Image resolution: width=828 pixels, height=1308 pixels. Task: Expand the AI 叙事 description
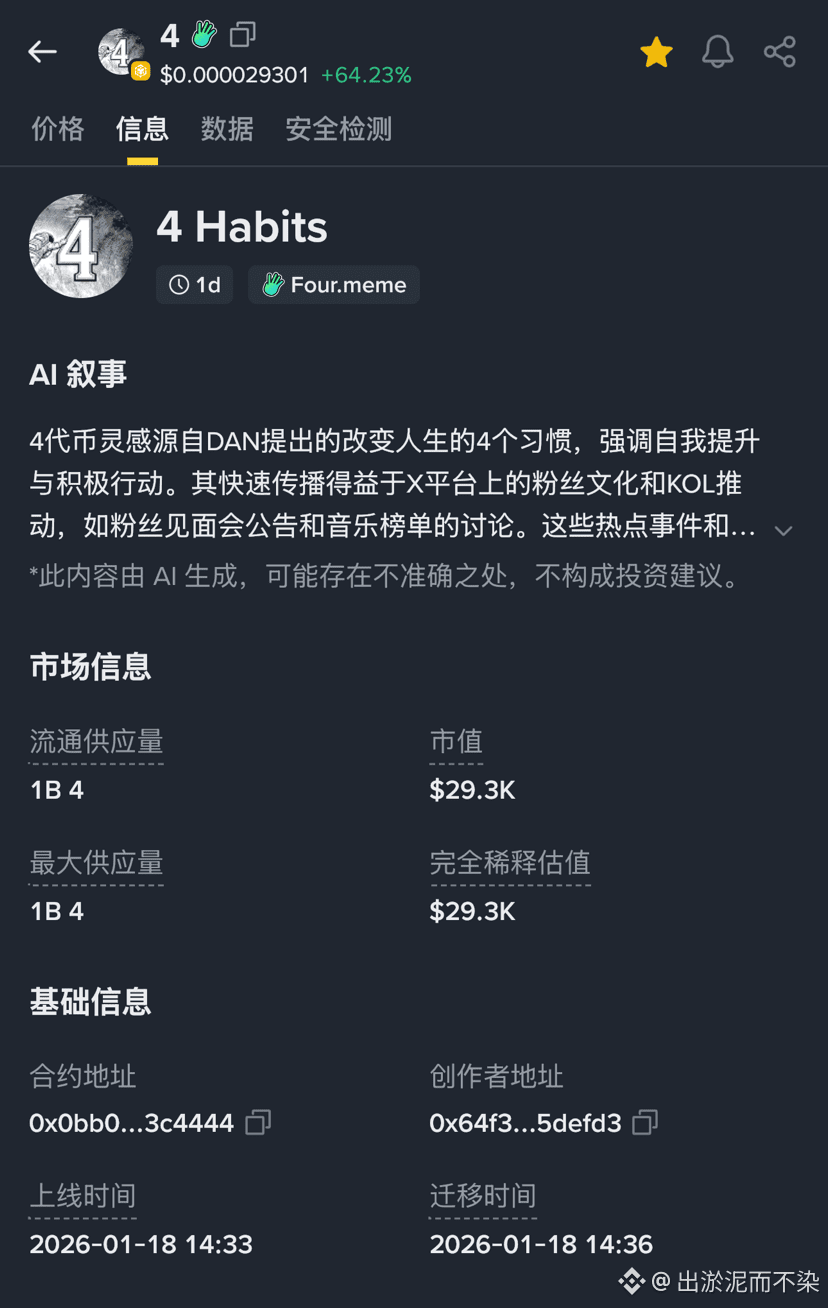[x=783, y=530]
